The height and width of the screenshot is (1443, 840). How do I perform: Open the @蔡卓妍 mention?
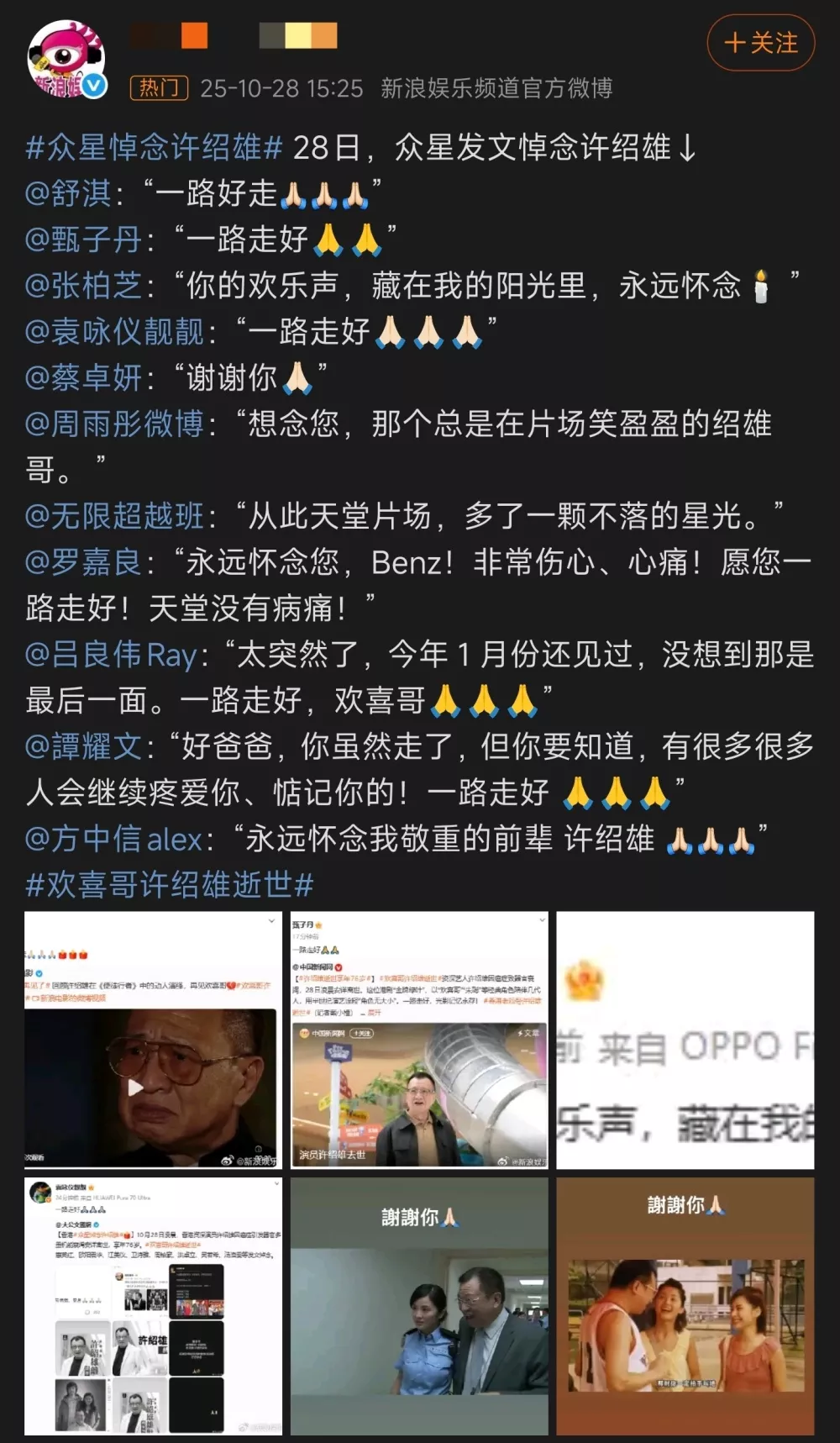click(84, 377)
